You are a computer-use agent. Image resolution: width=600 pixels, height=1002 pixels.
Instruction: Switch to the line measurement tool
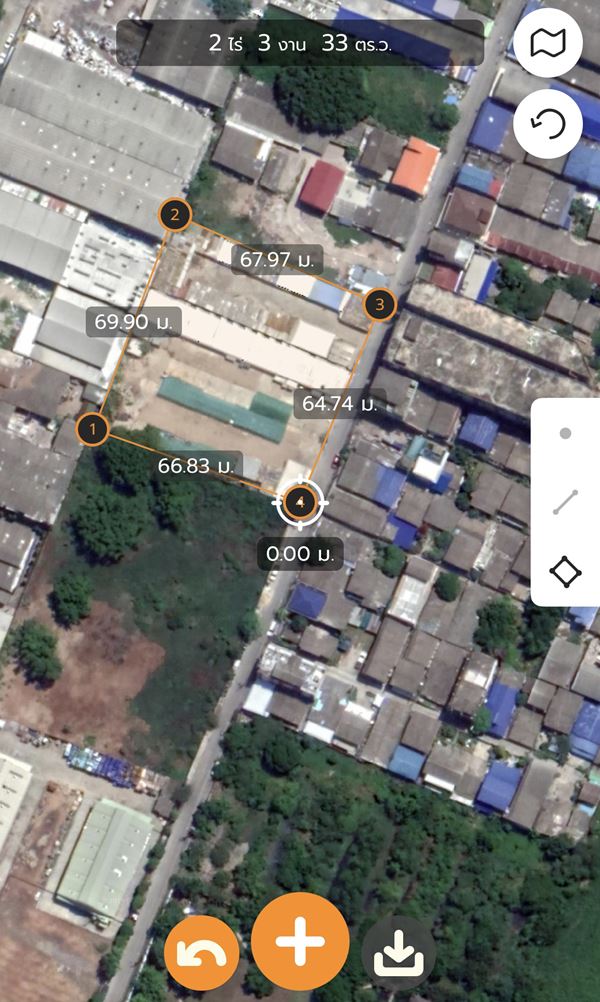565,502
